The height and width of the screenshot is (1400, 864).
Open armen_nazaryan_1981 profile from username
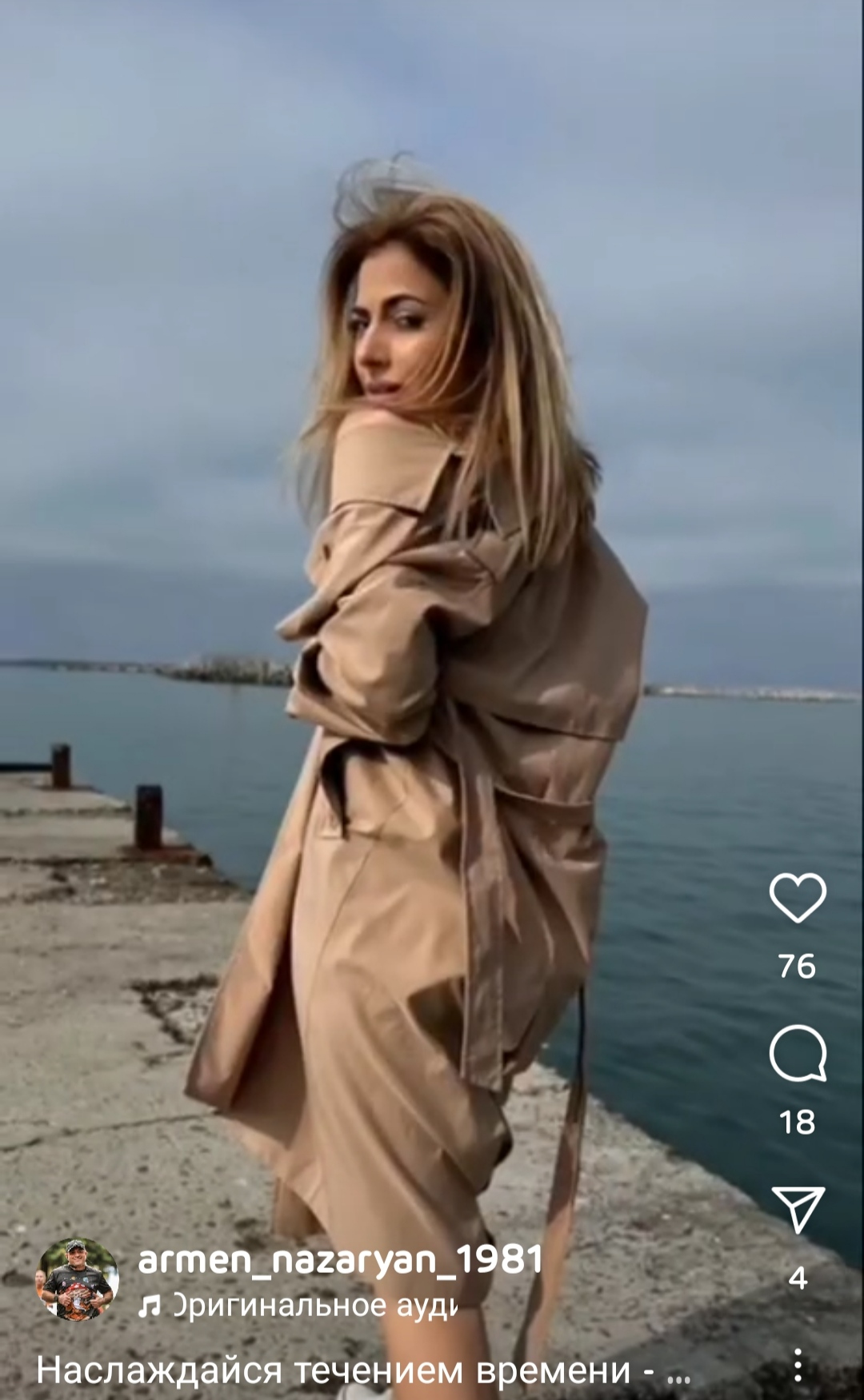[340, 1259]
